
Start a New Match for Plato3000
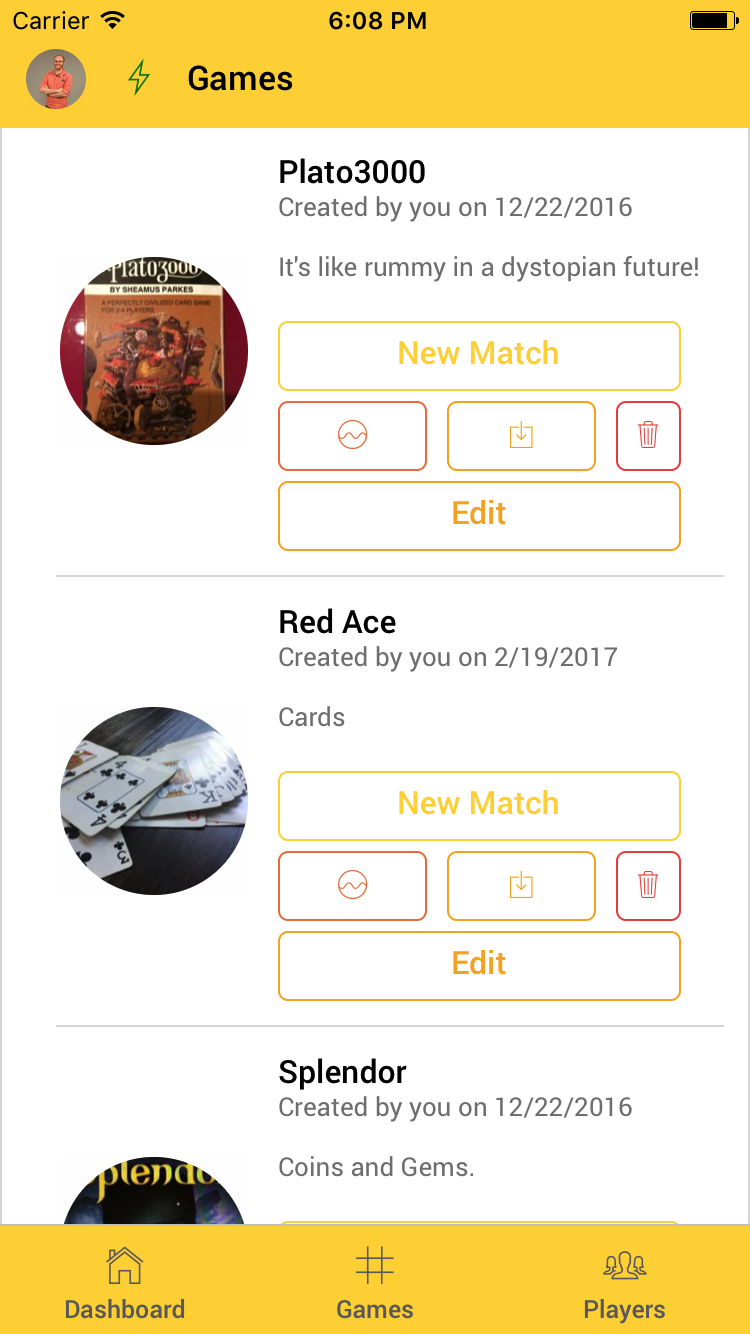pyautogui.click(x=479, y=355)
